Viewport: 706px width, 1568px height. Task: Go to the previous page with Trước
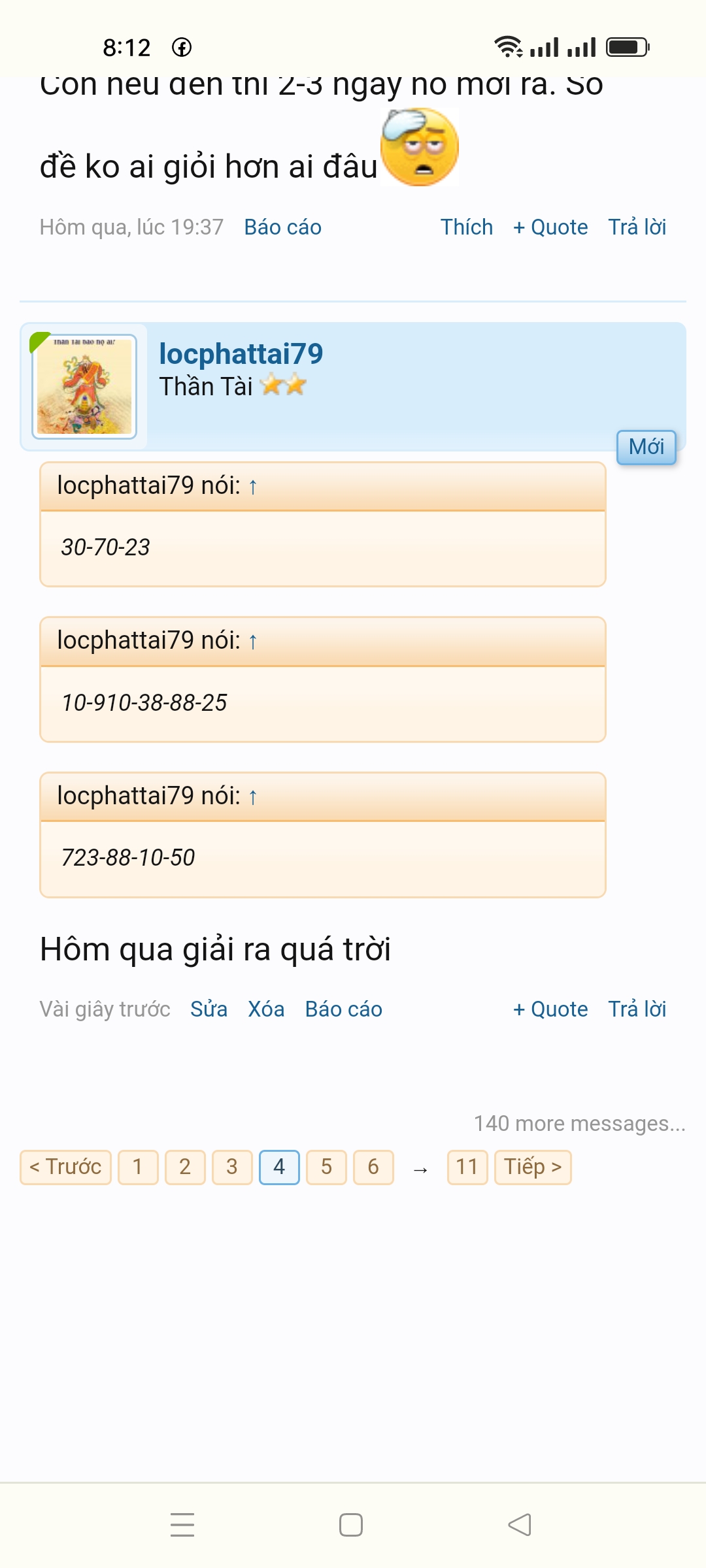click(x=65, y=1167)
